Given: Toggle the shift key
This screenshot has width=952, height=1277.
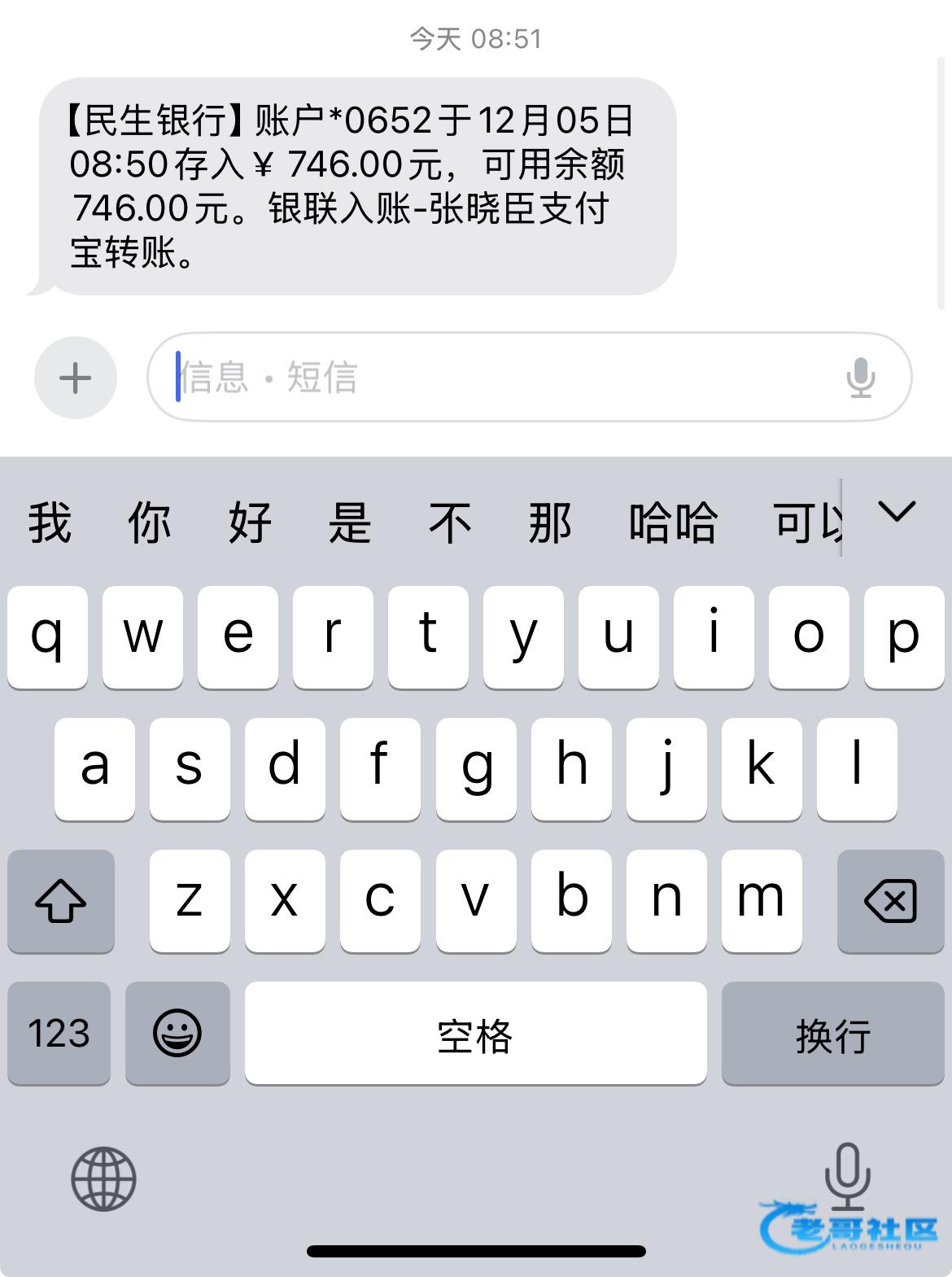Looking at the screenshot, I should click(61, 901).
